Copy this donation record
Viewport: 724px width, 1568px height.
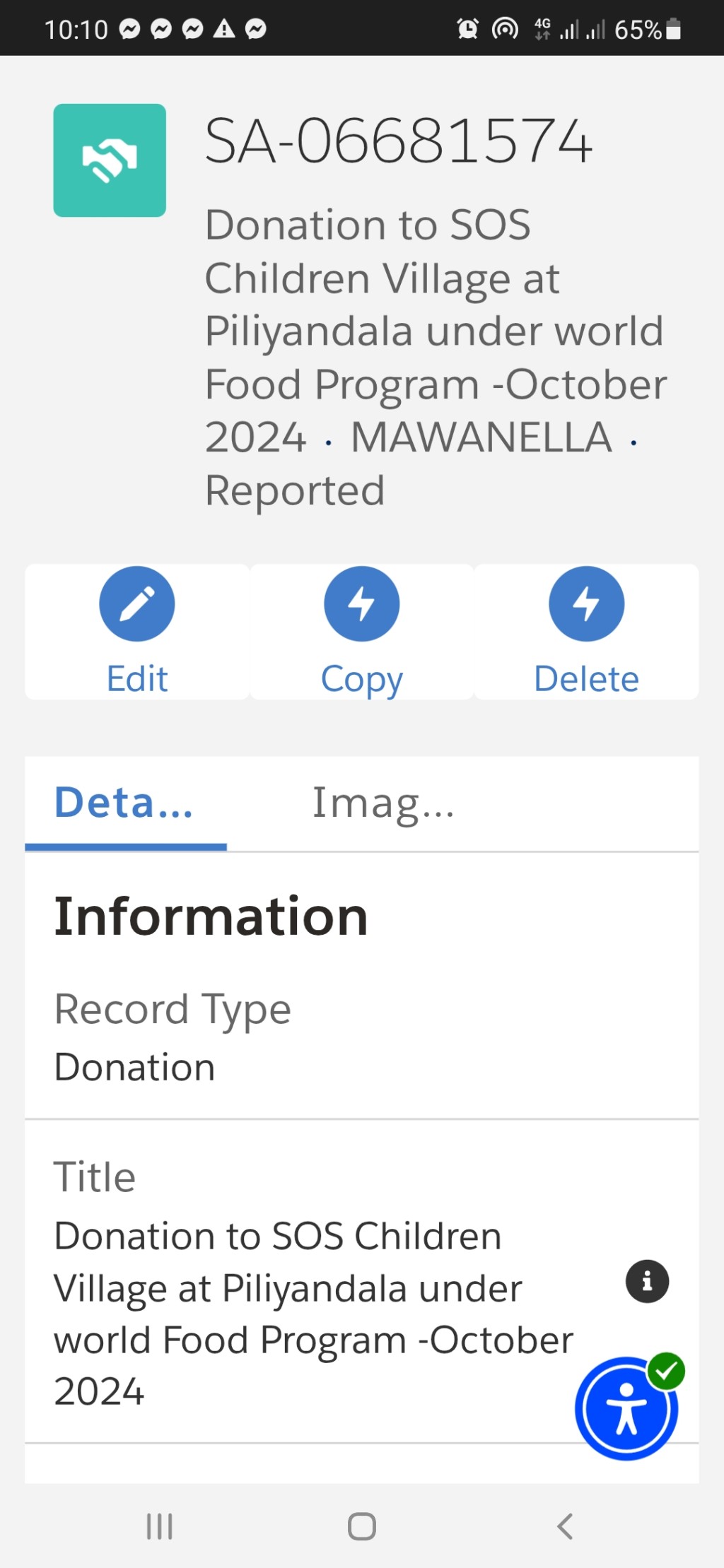click(x=362, y=632)
